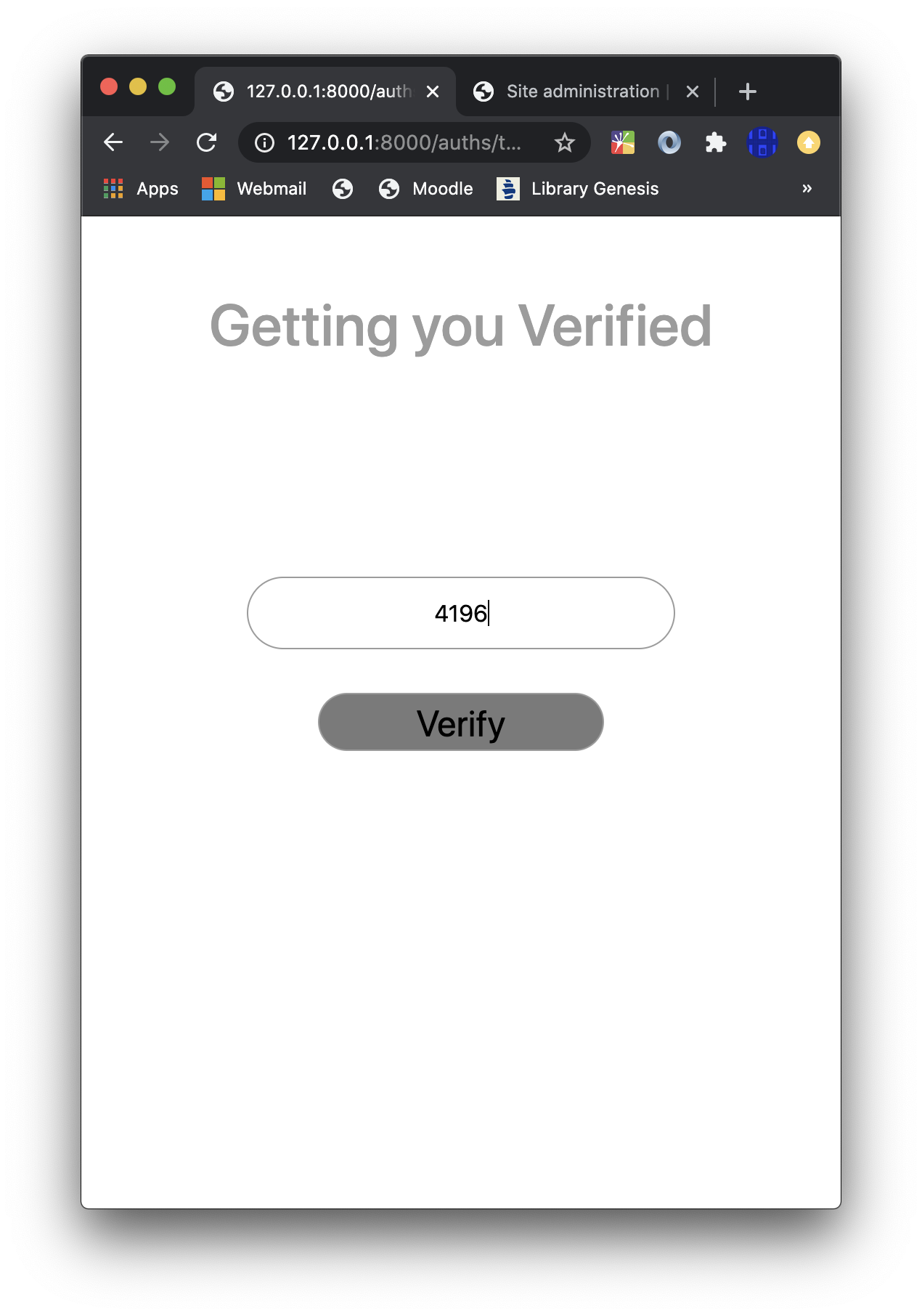The image size is (922, 1316).
Task: Click the yellow update arrow icon
Action: pos(808,142)
